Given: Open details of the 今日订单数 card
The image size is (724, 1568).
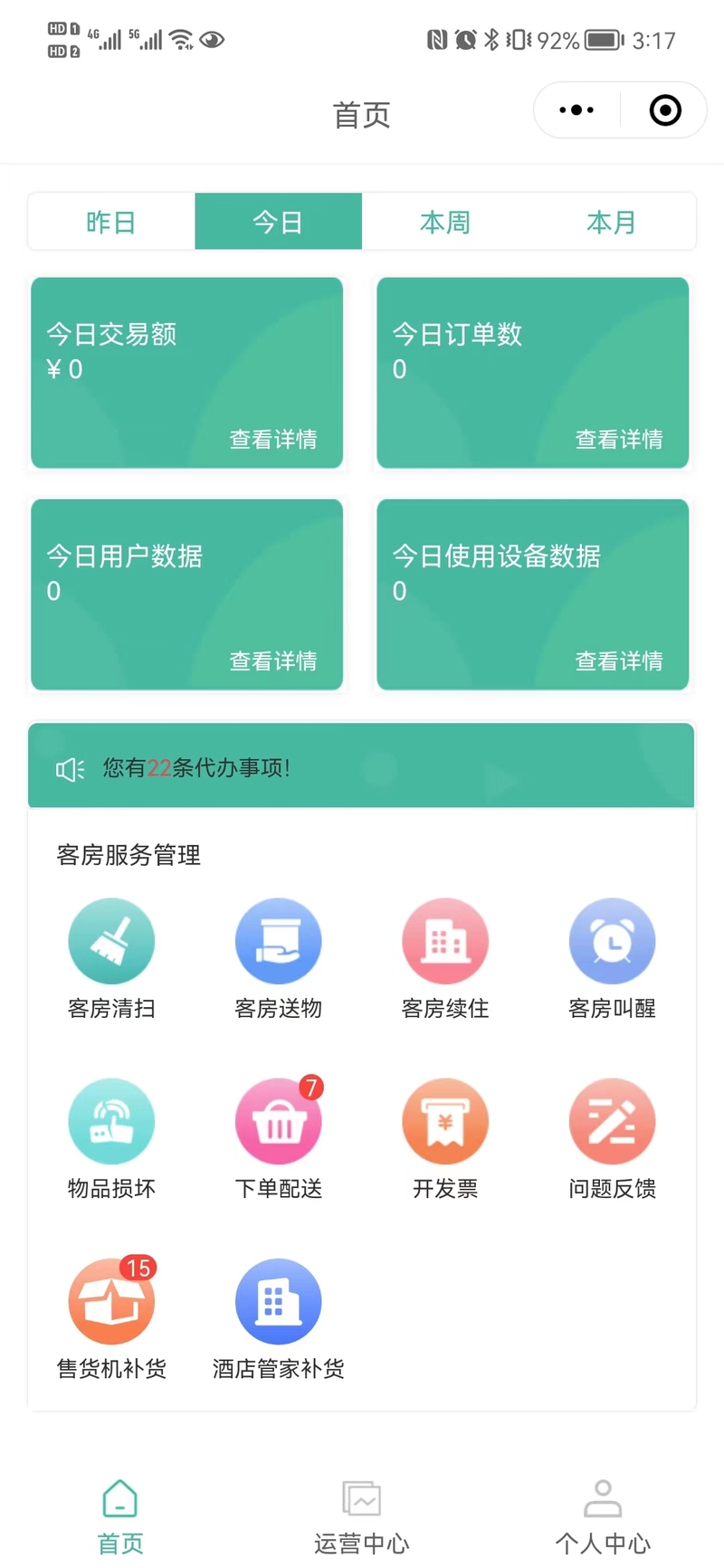Looking at the screenshot, I should (619, 440).
